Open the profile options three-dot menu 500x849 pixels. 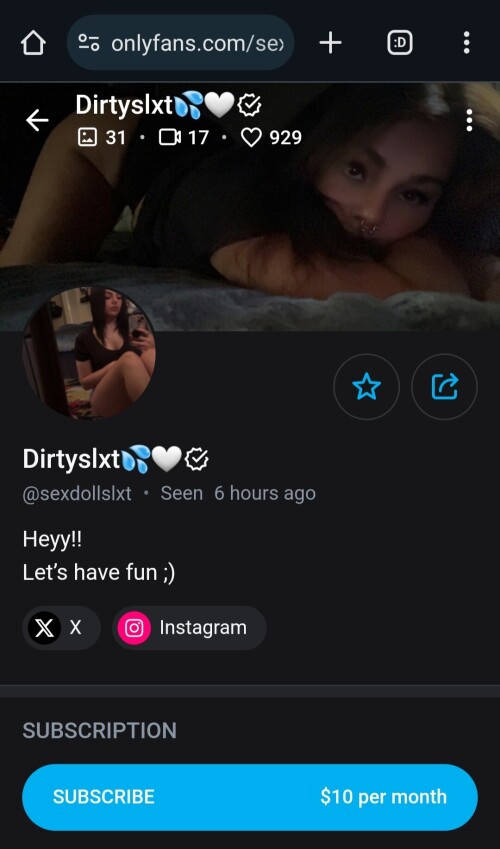469,120
